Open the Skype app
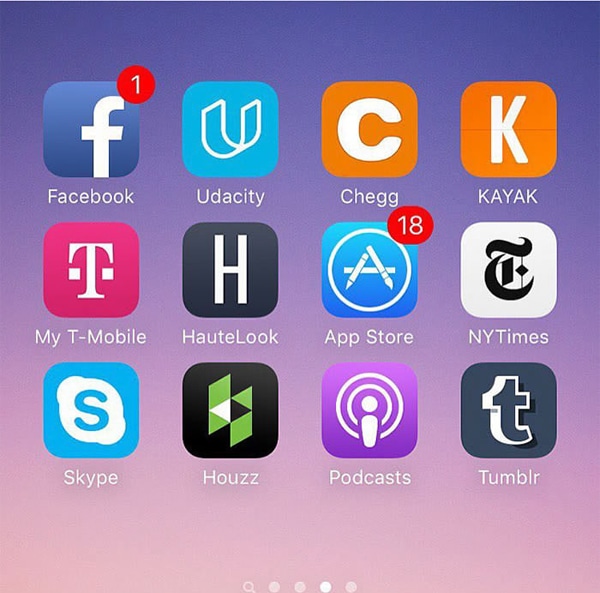 [91, 410]
